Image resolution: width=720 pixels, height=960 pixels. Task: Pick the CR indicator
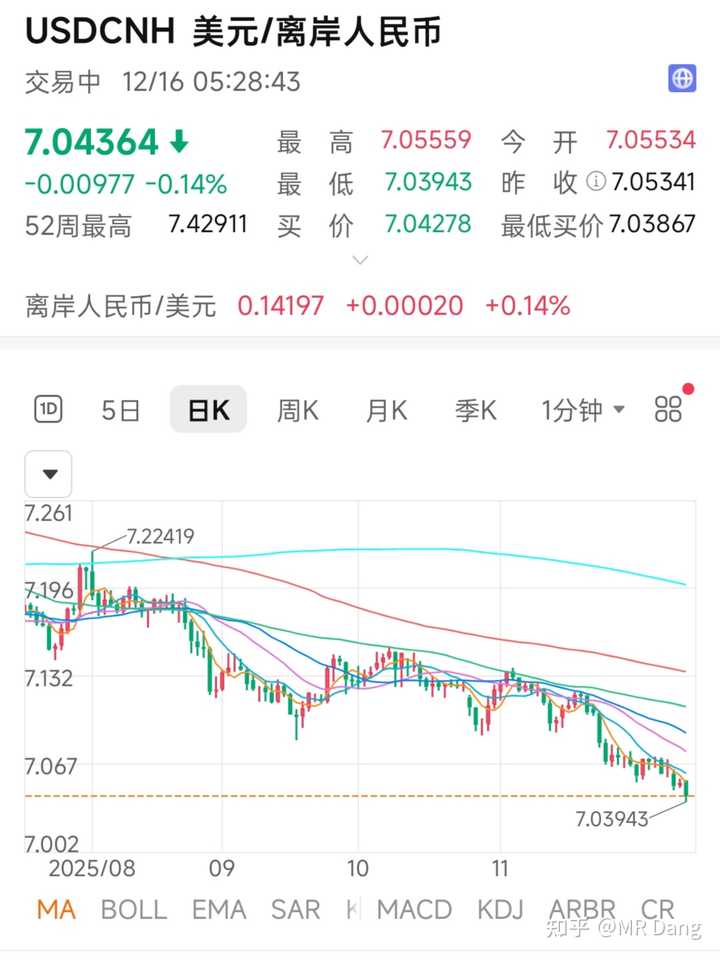pyautogui.click(x=657, y=909)
